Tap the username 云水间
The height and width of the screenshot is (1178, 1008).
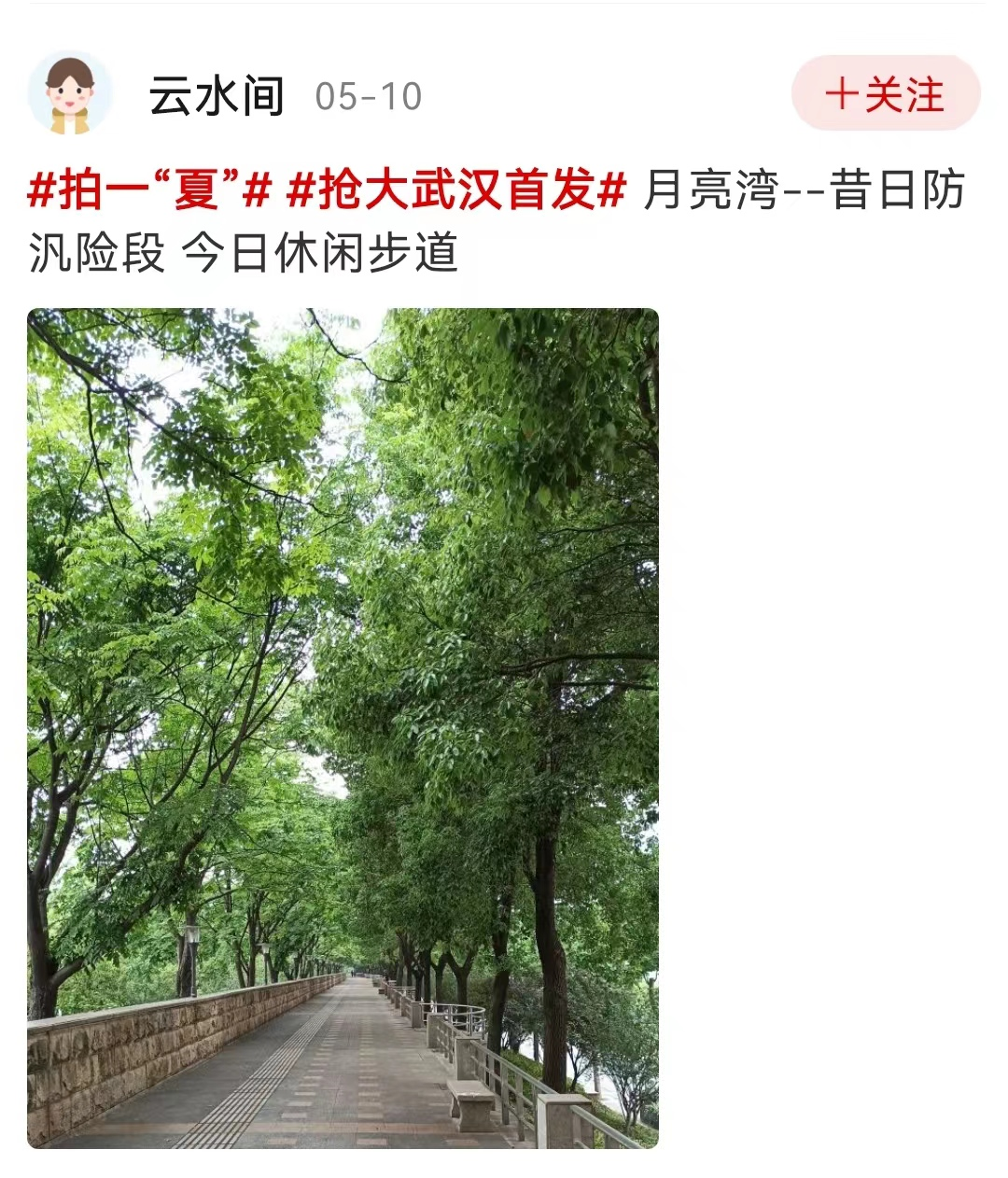[217, 96]
